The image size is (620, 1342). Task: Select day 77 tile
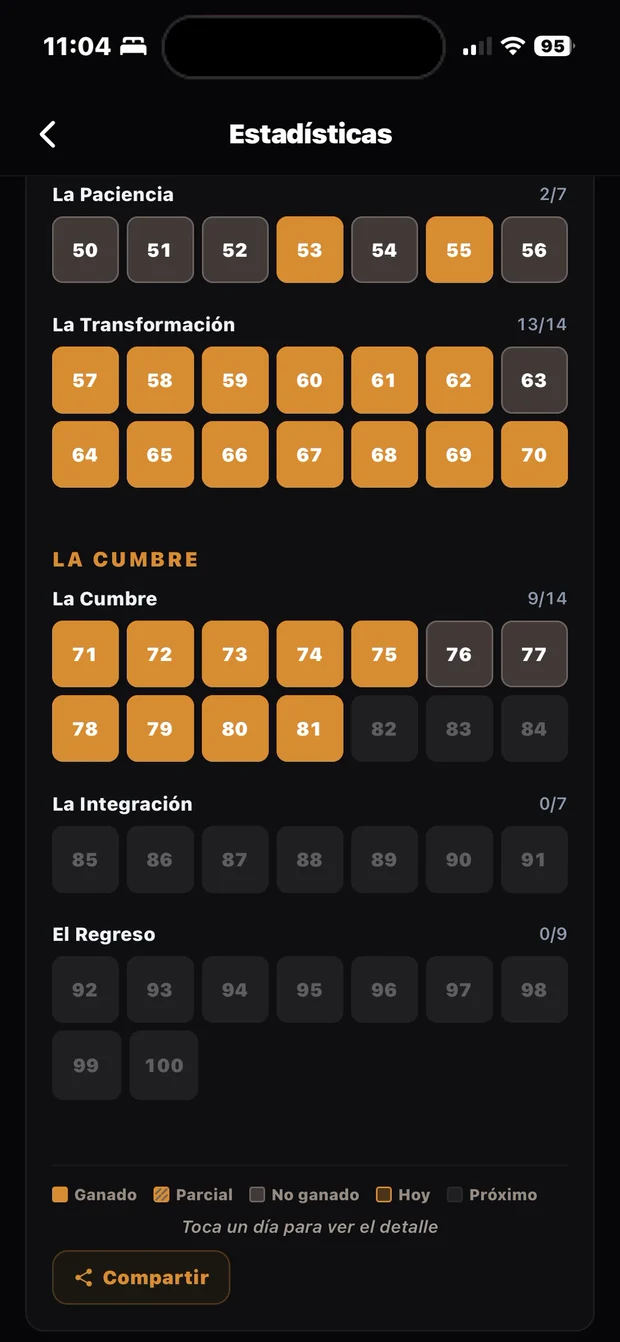pyautogui.click(x=534, y=654)
